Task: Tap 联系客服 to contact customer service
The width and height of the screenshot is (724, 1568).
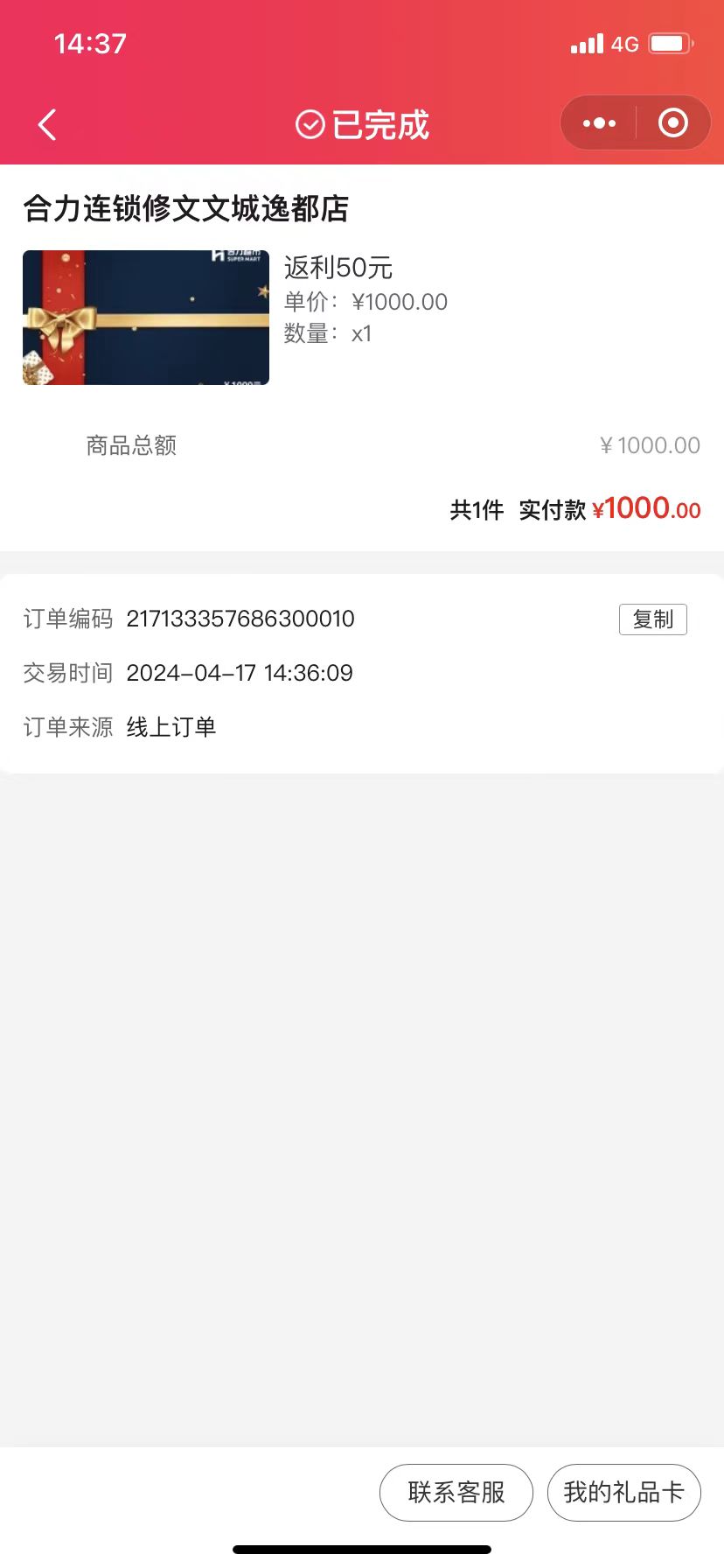Action: click(x=456, y=1492)
